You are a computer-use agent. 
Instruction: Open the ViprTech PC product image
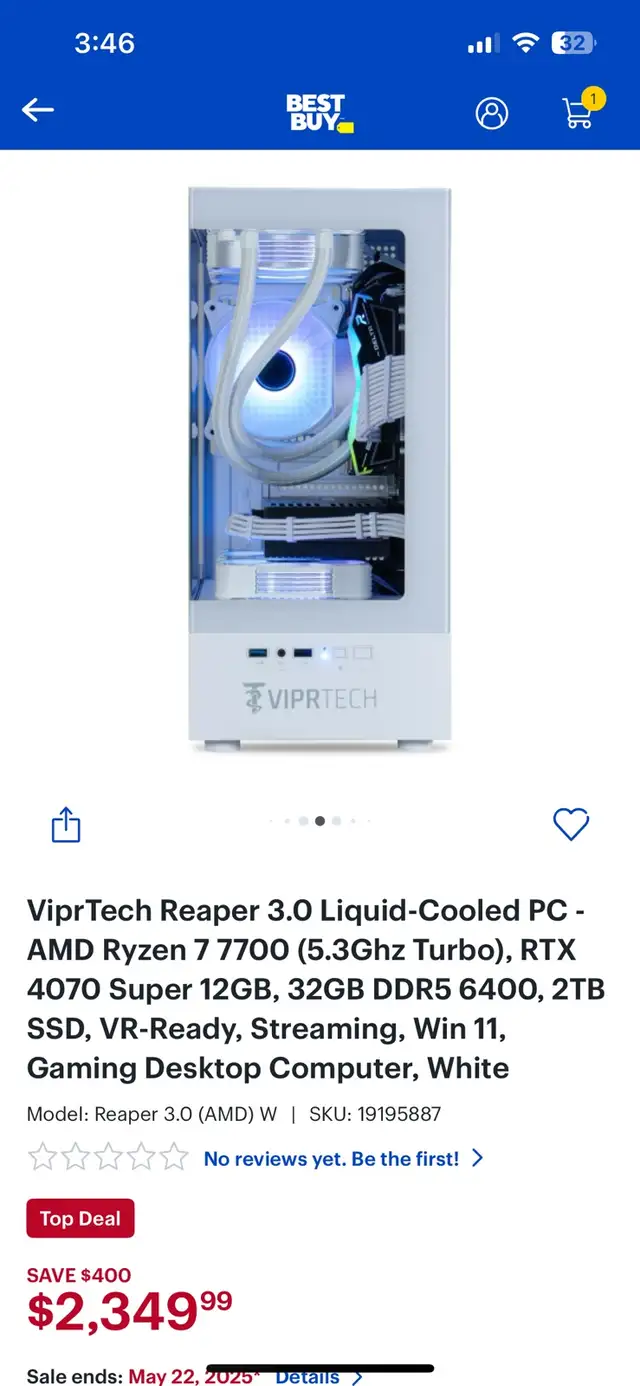pyautogui.click(x=320, y=468)
